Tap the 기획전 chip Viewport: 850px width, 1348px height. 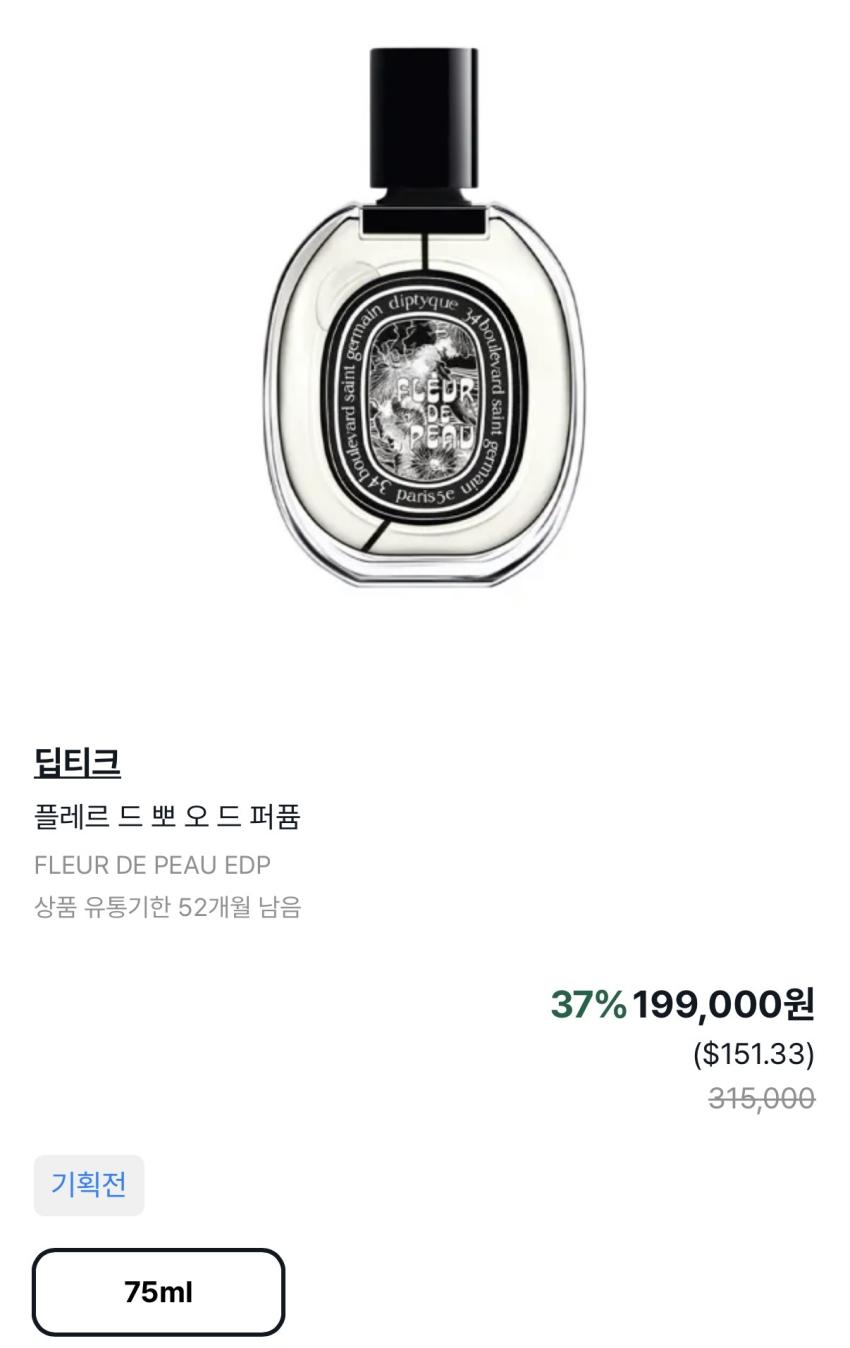(x=89, y=1185)
